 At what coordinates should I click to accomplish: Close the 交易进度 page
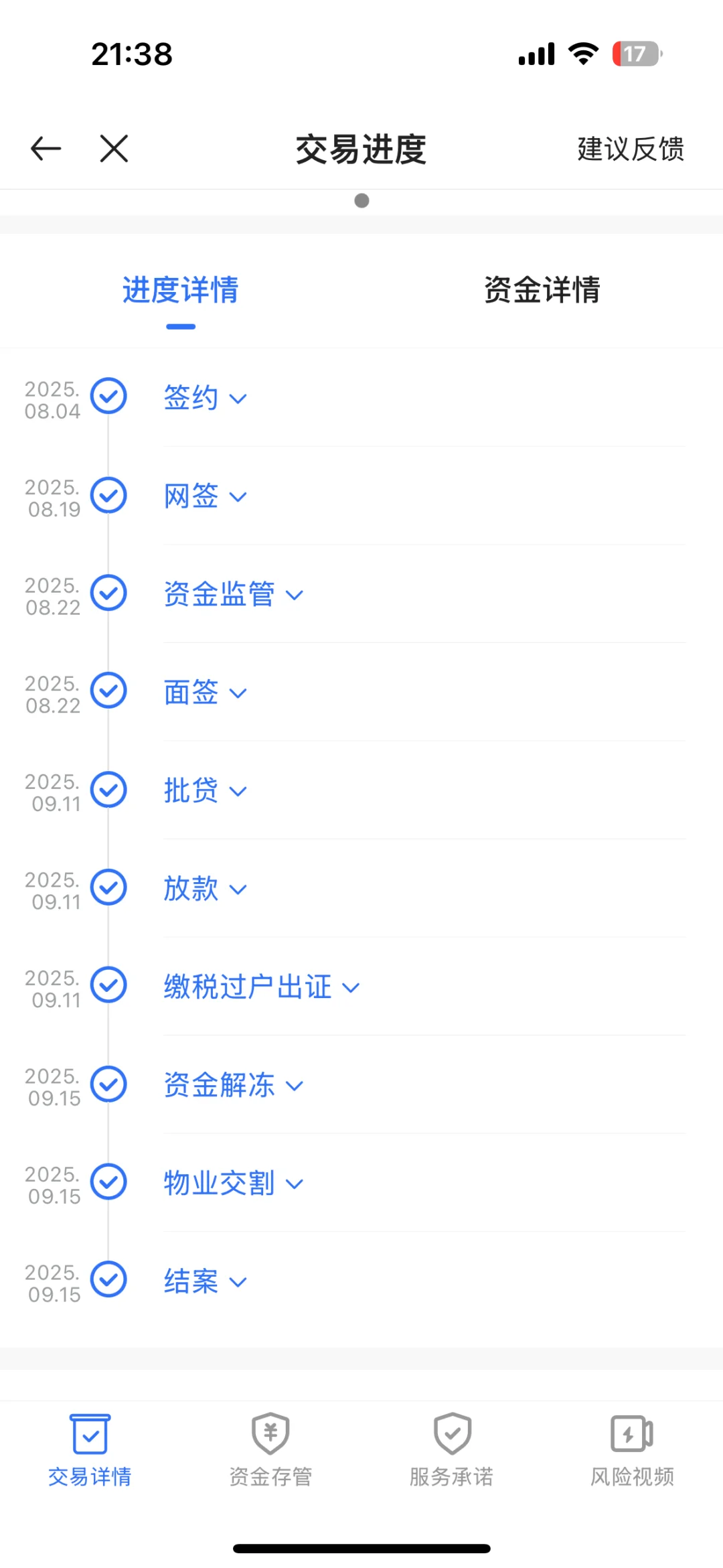click(114, 149)
